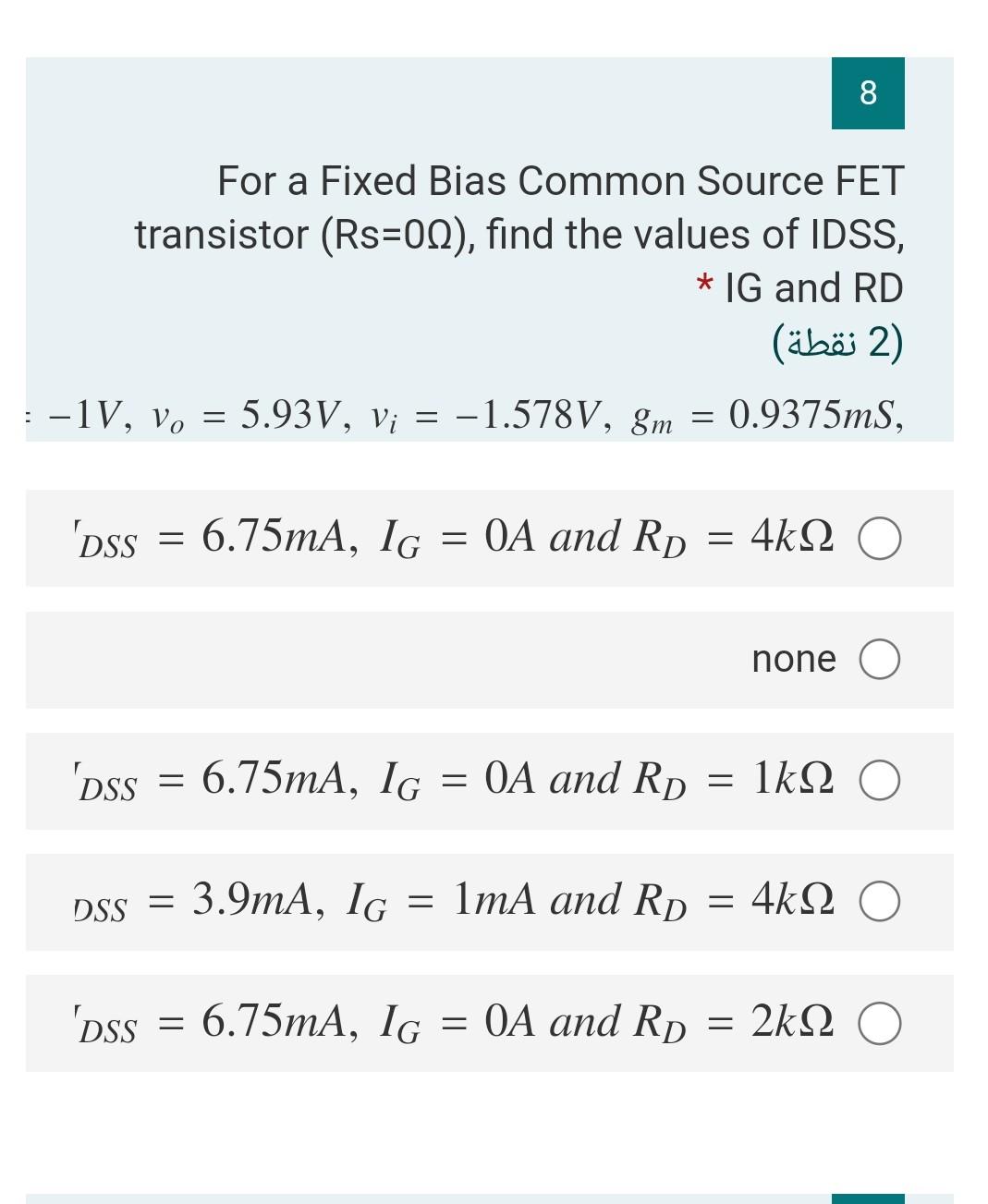Click the answer row mentioning IG = 1mA
Screen dimensions: 988x1204
click(462, 901)
